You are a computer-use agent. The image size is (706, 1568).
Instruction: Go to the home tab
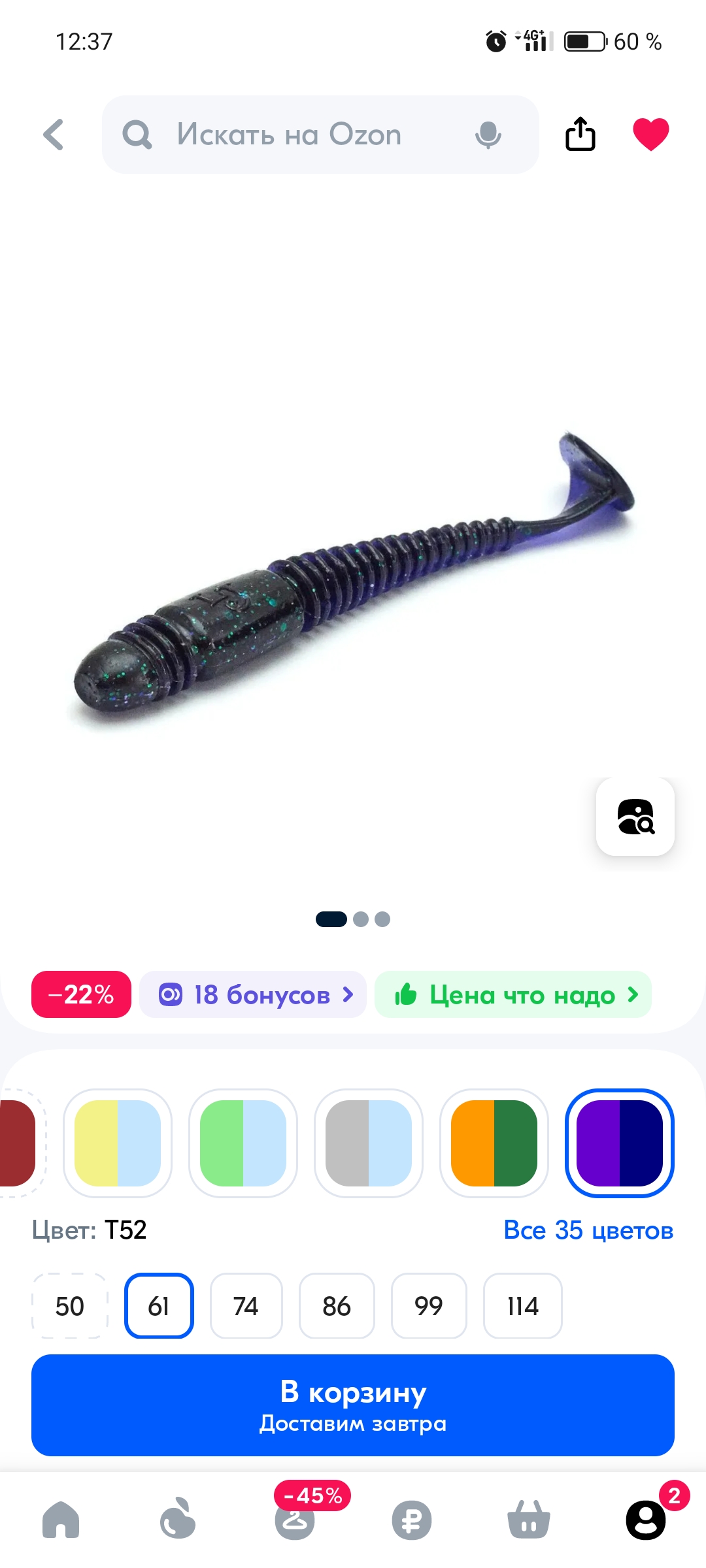click(61, 1520)
